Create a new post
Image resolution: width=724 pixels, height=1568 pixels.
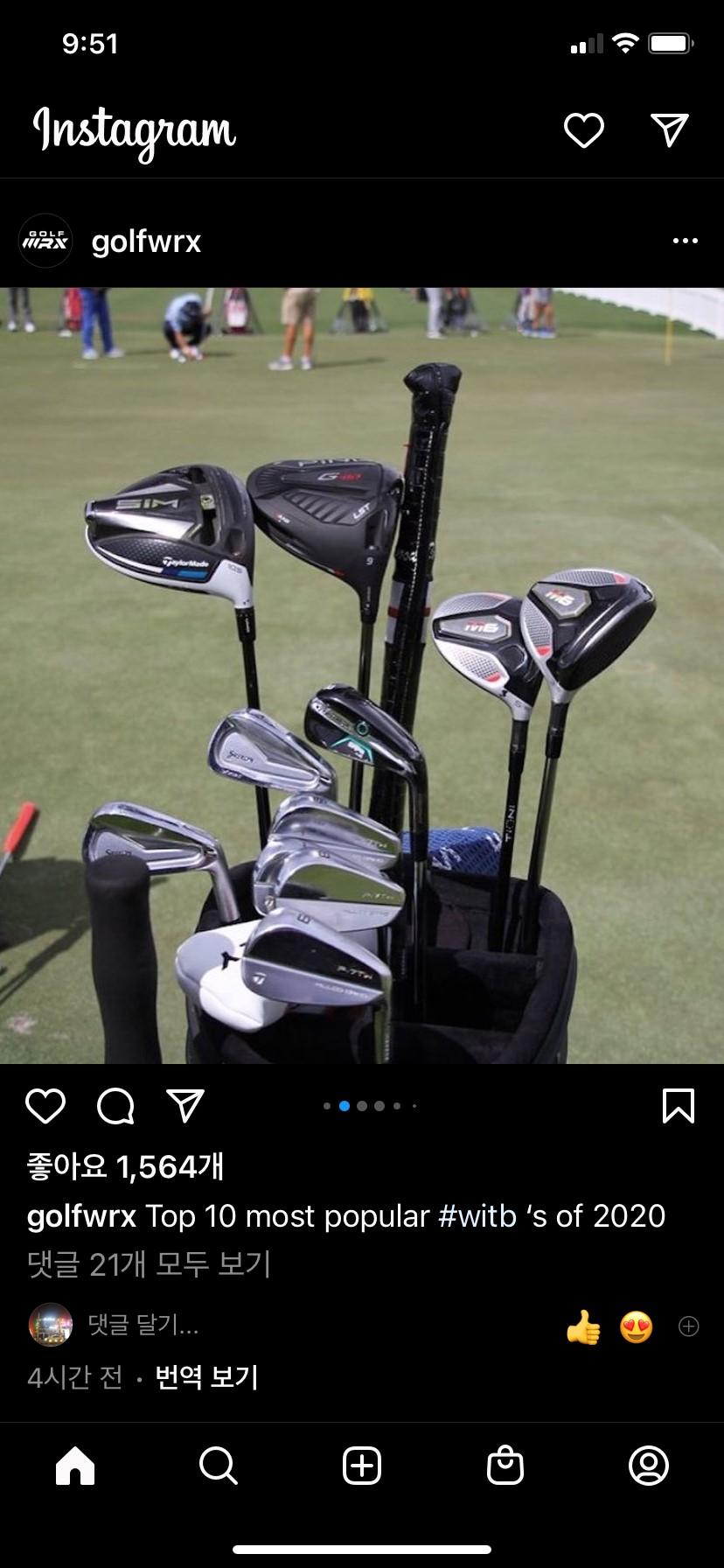tap(362, 1466)
